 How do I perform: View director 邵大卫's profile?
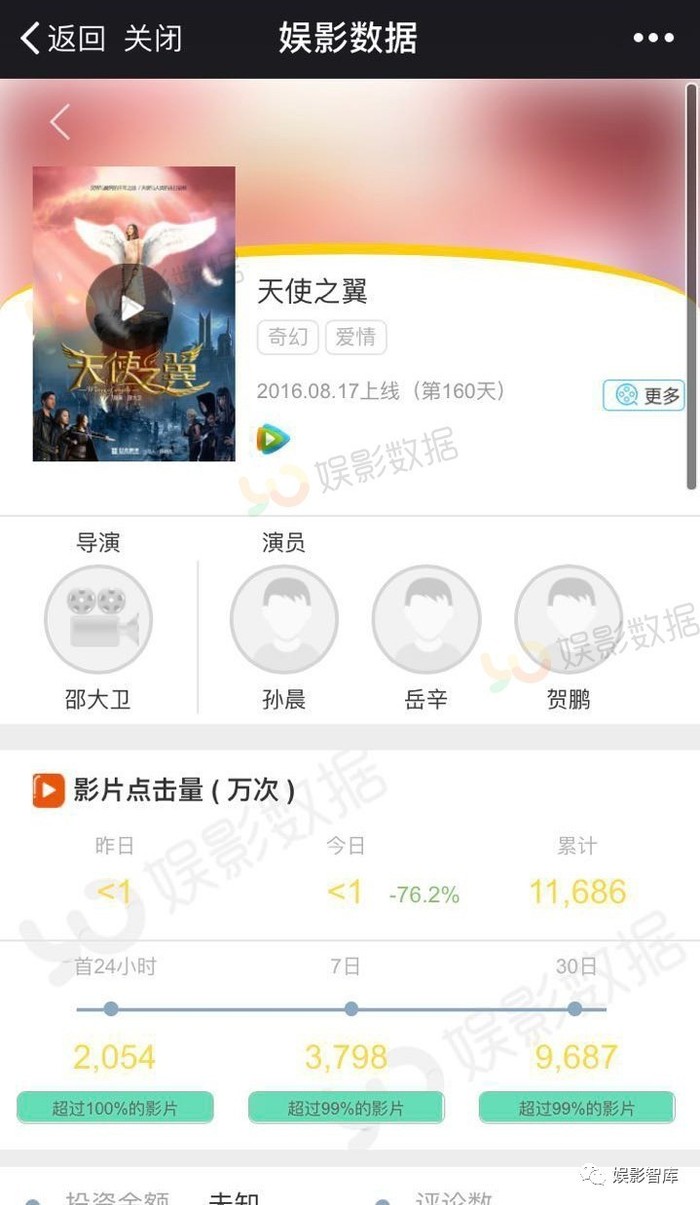coord(98,620)
